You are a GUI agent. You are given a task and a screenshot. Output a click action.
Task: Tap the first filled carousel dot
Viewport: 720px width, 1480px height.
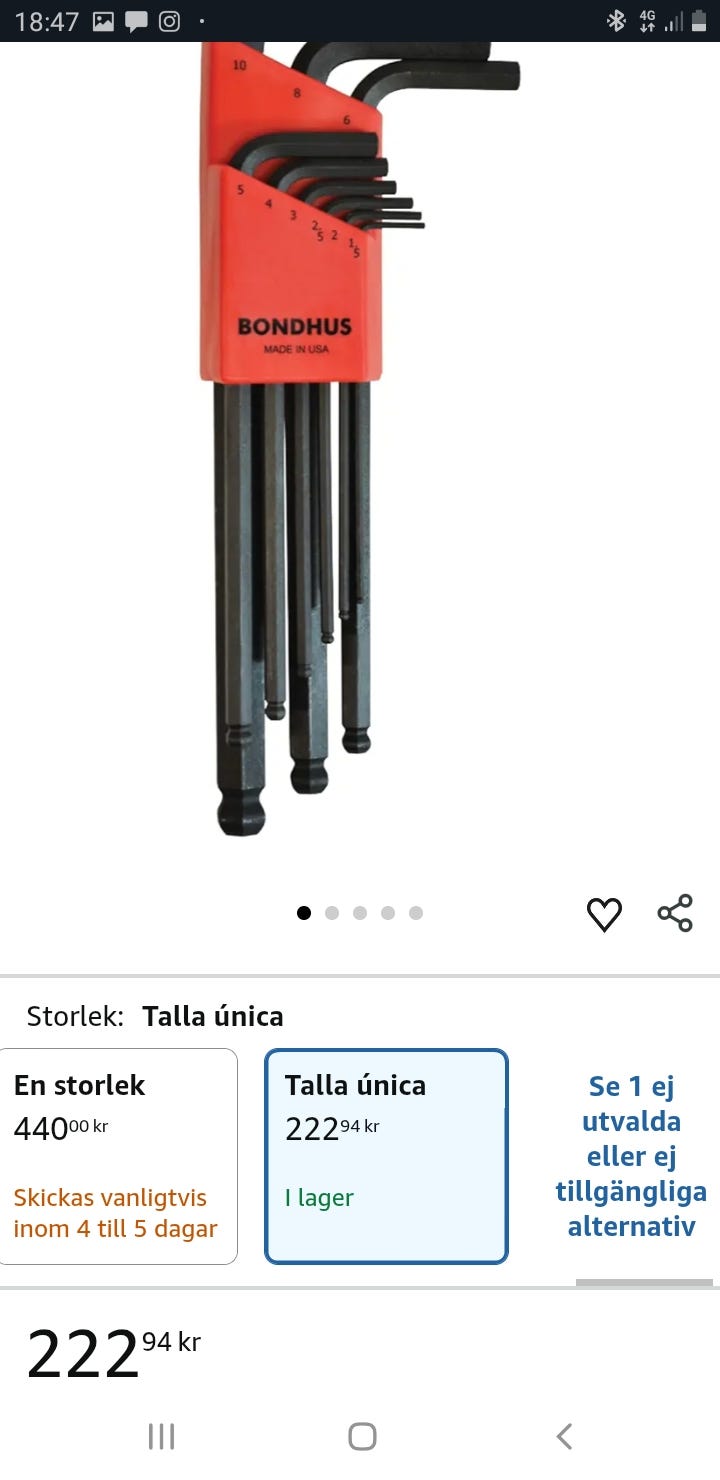coord(304,913)
